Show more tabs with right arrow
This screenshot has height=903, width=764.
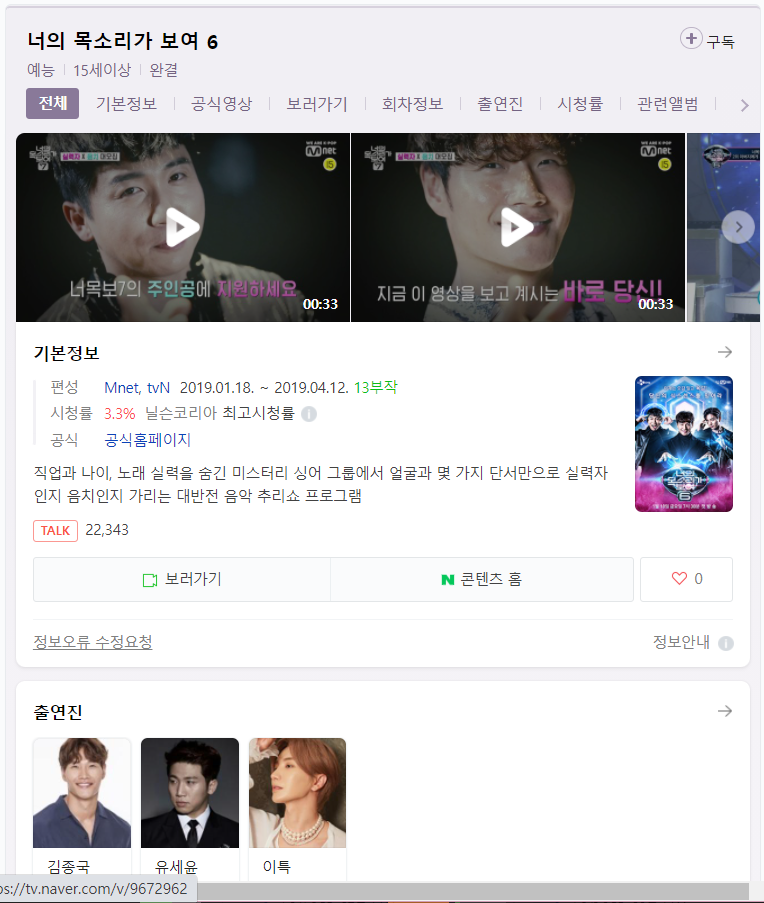click(743, 105)
